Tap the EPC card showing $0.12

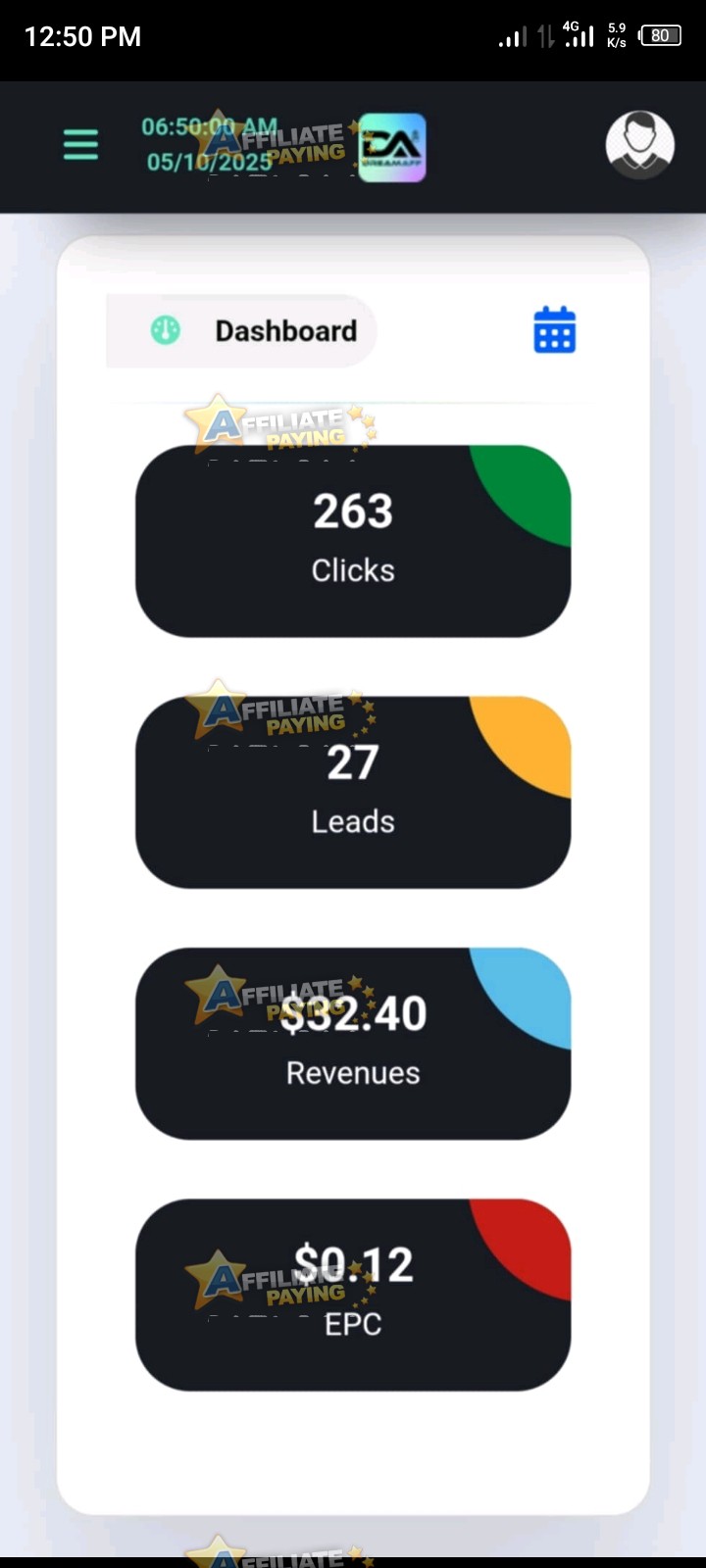pos(353,1294)
